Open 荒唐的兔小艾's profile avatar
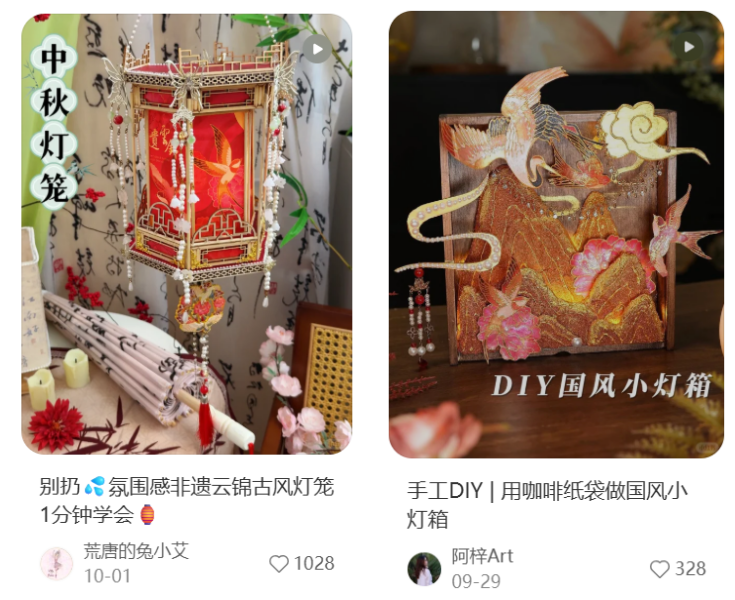 pyautogui.click(x=56, y=564)
